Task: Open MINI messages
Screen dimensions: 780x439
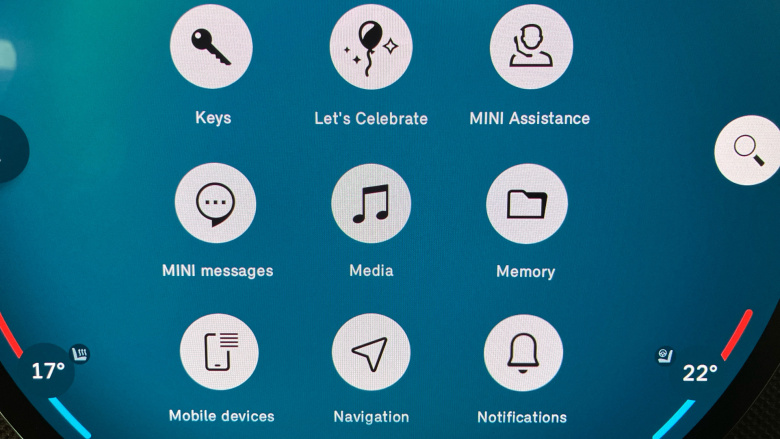Action: [215, 204]
